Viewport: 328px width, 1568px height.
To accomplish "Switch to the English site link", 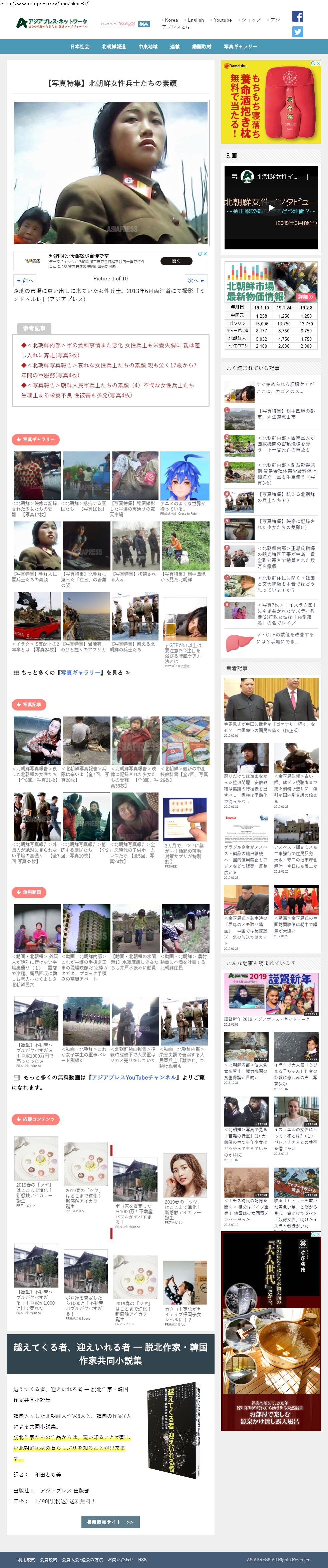I will point(196,20).
